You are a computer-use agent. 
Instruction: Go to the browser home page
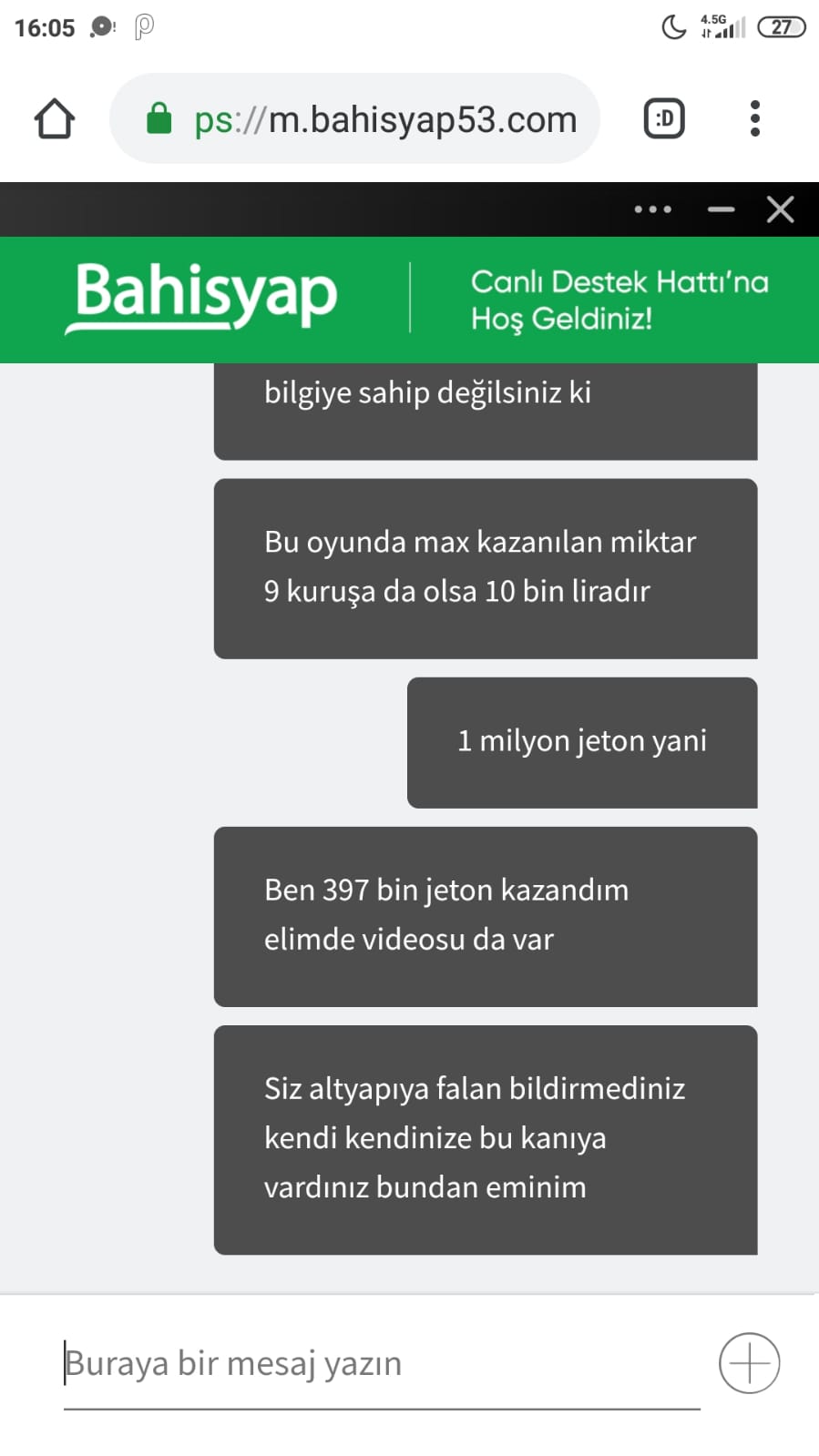55,118
